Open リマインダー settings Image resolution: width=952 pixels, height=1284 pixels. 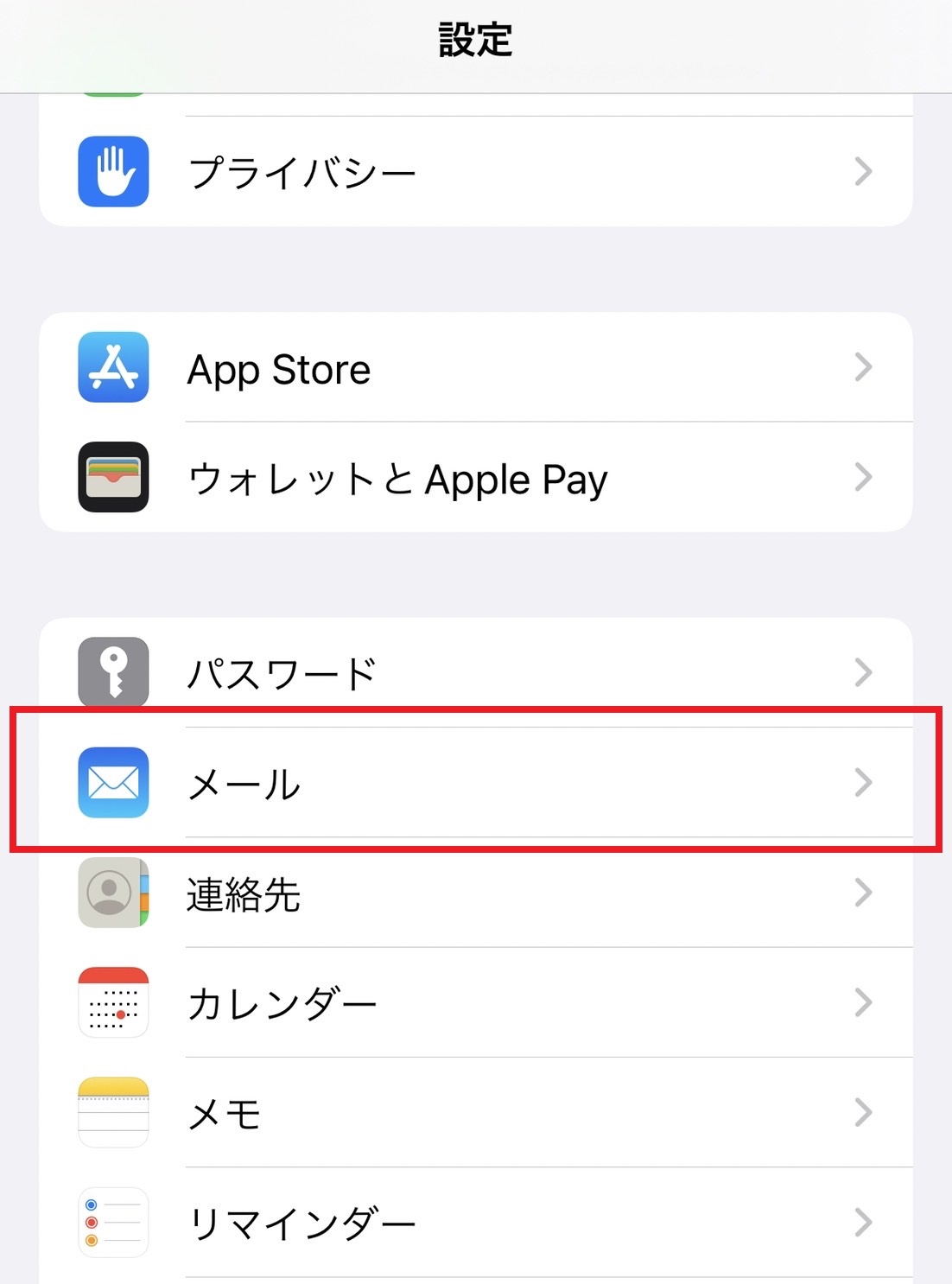pos(475,1223)
